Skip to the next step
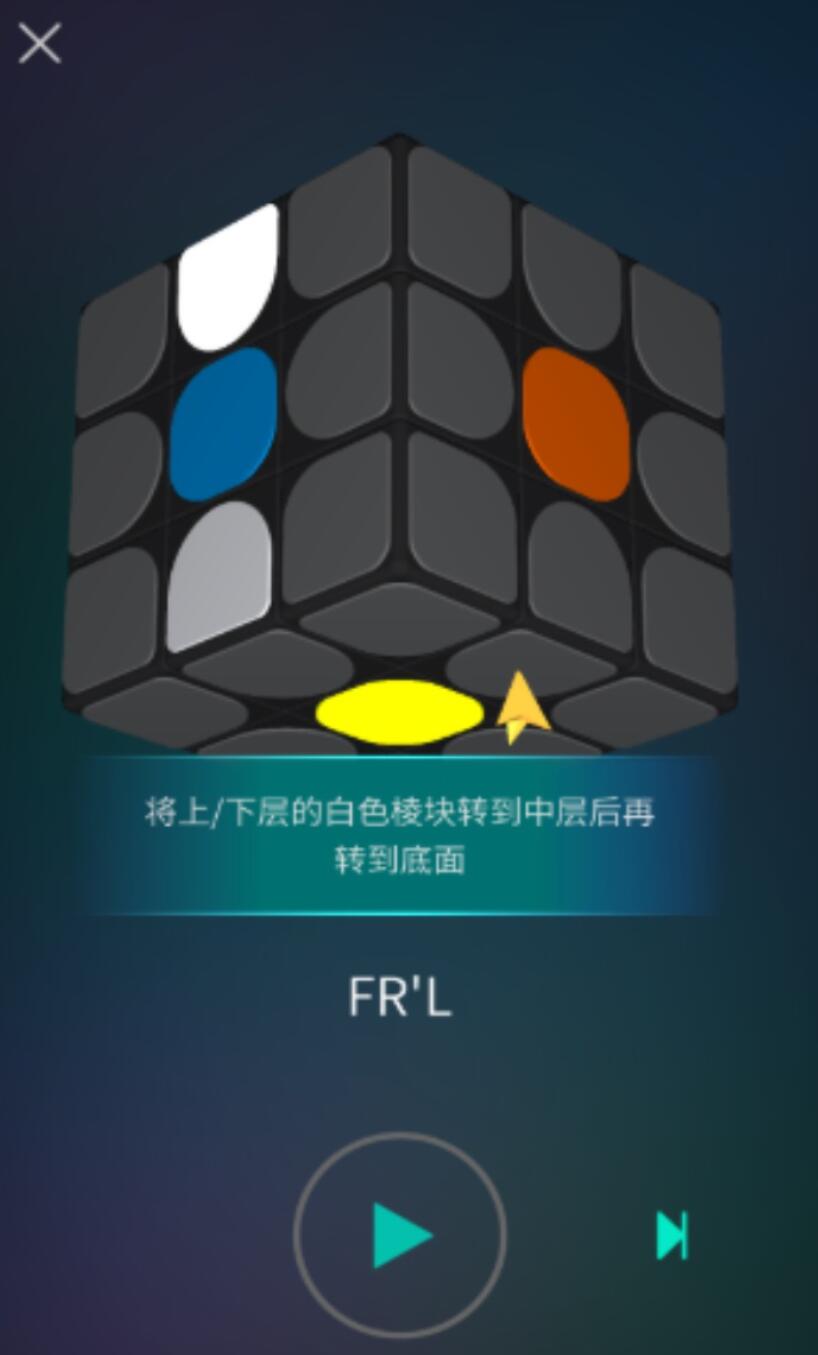Screen dimensions: 818x1355 pos(672,1235)
